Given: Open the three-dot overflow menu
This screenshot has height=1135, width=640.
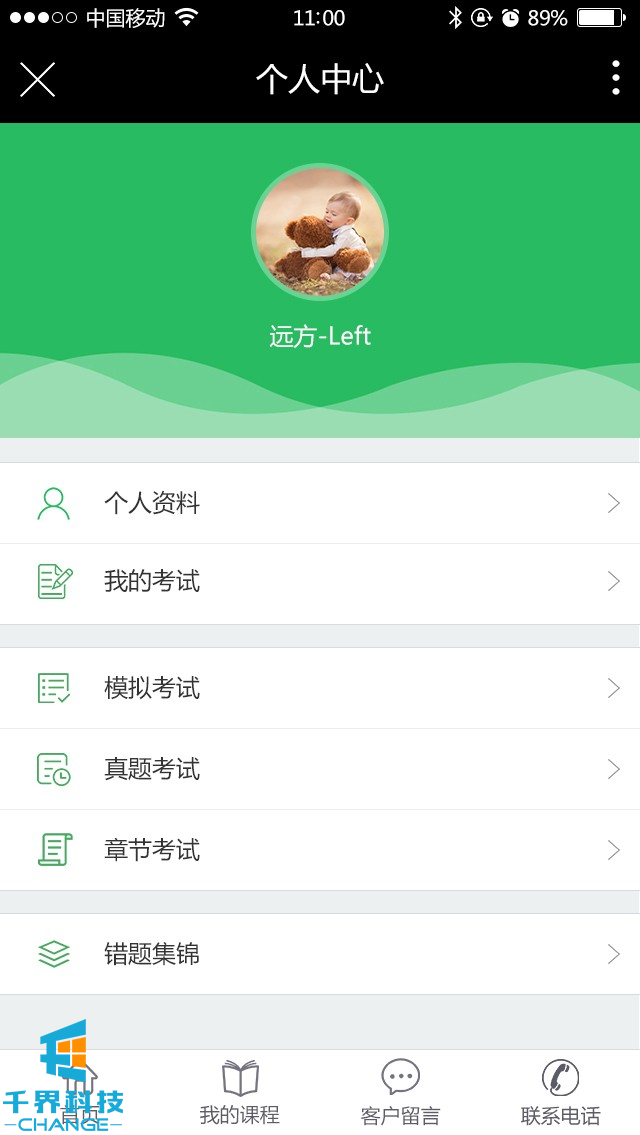Looking at the screenshot, I should tap(615, 78).
